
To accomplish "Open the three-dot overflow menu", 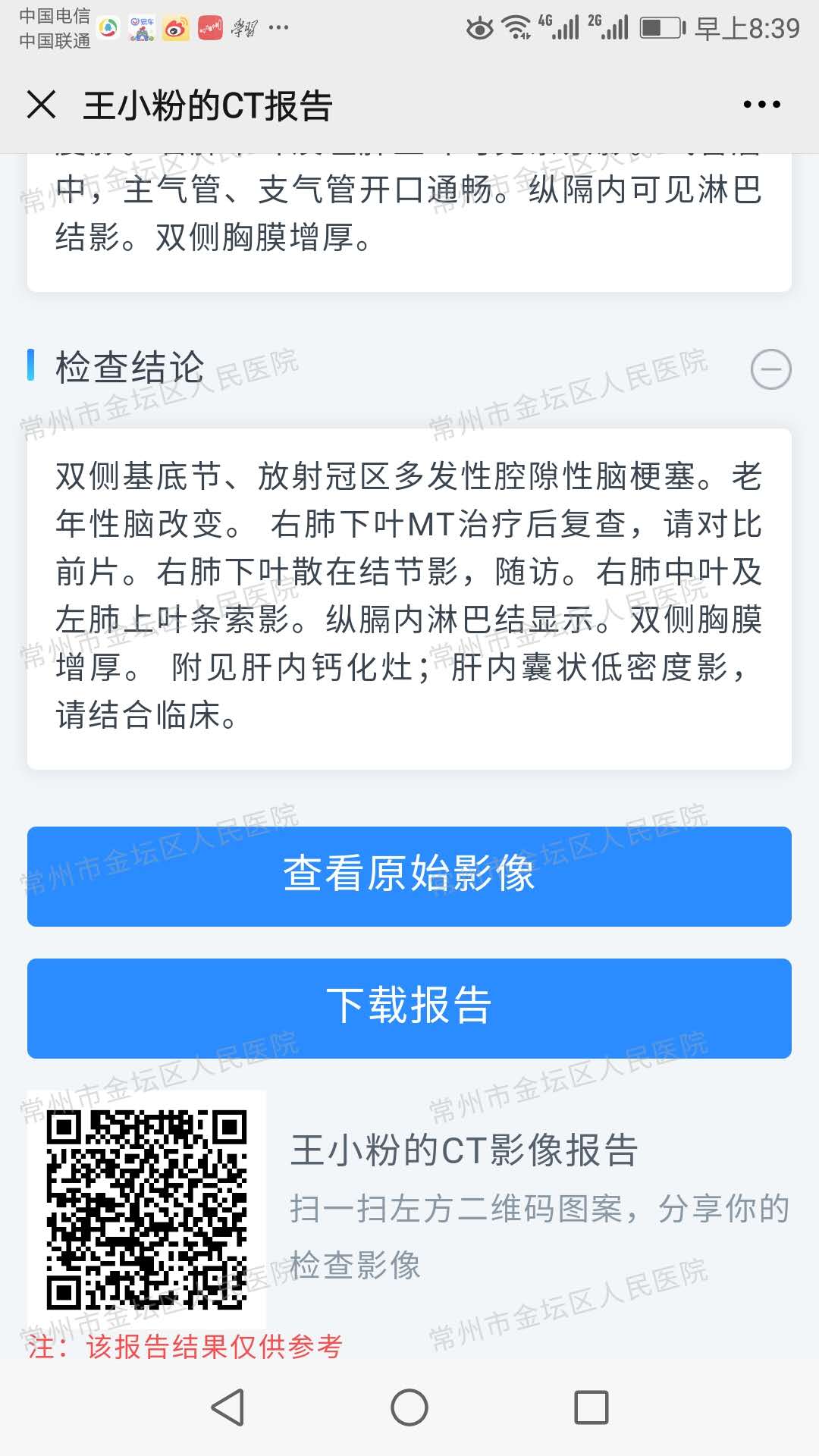I will pos(761,105).
